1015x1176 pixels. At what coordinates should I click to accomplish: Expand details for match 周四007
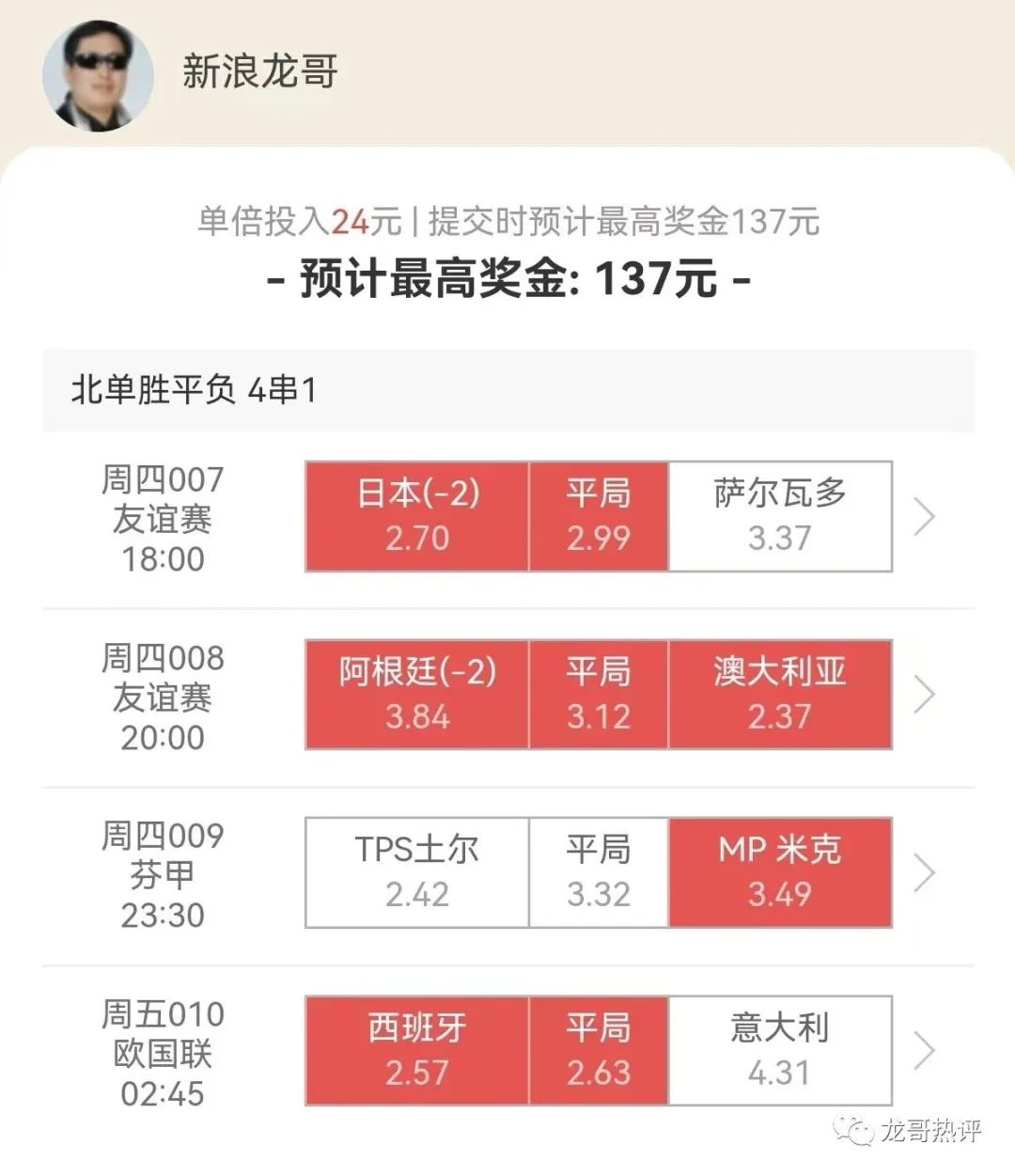[925, 516]
